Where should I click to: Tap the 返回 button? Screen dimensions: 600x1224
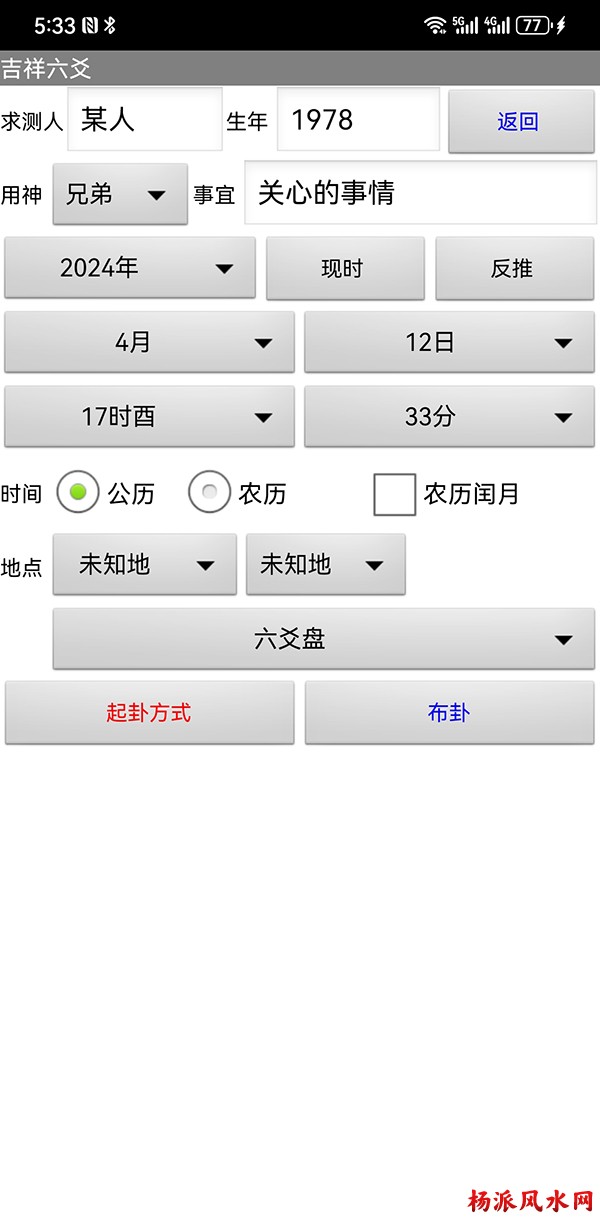[x=520, y=121]
